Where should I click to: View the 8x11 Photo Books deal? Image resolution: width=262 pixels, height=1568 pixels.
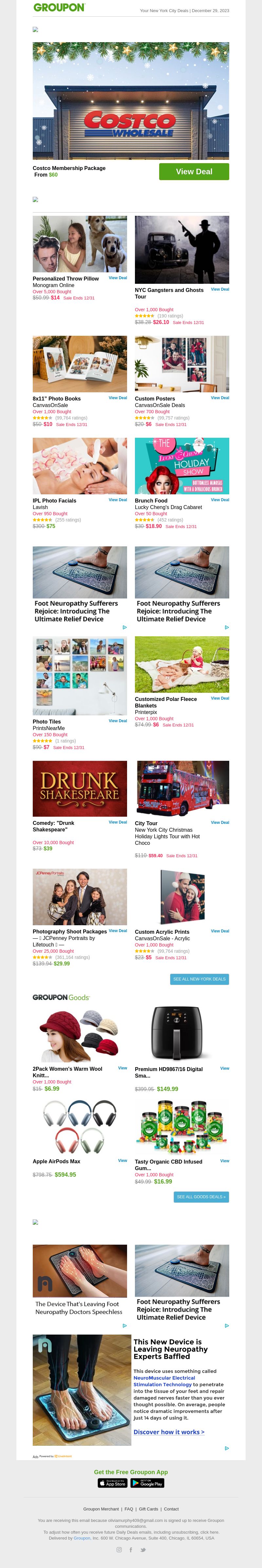click(118, 398)
